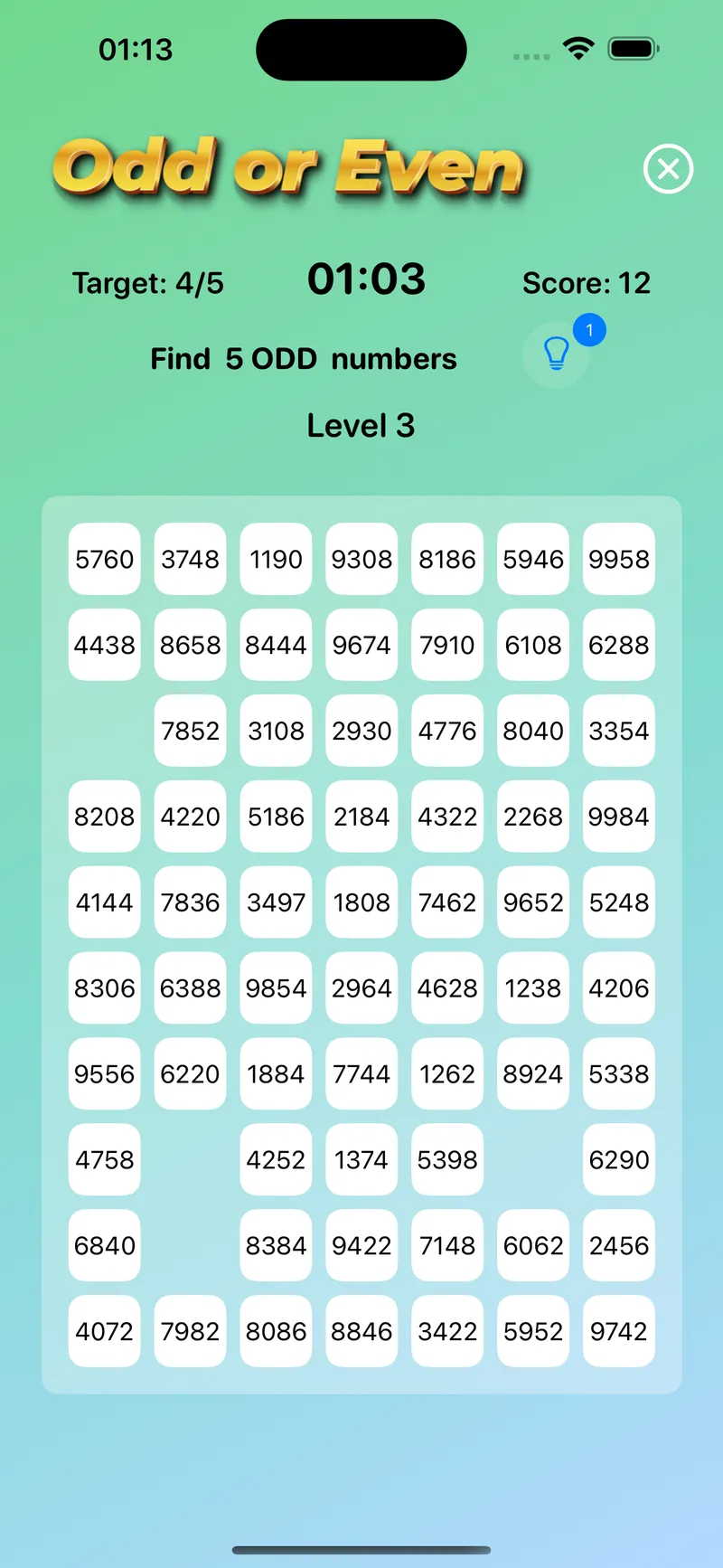The height and width of the screenshot is (1568, 723).
Task: Tap the 4072 tile in the bottom-left
Action: point(104,1331)
